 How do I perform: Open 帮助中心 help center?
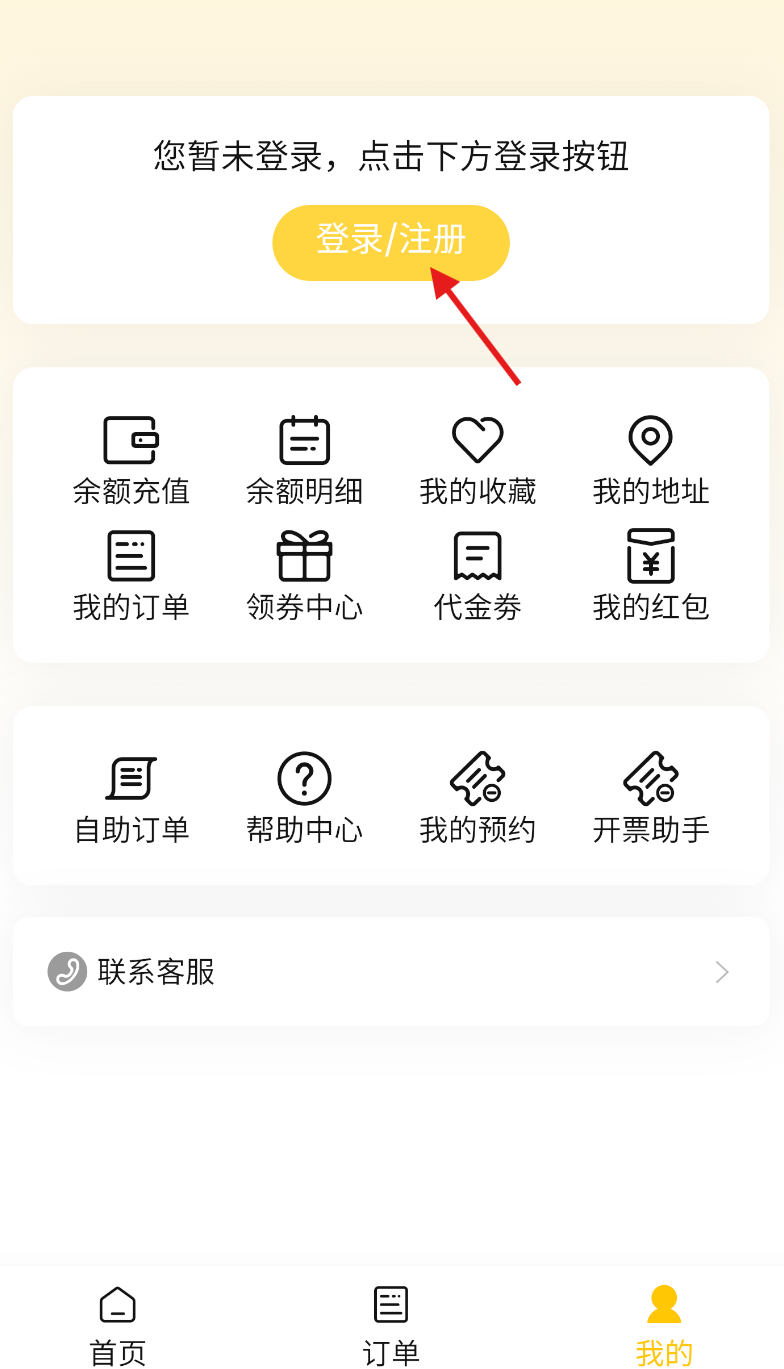click(304, 799)
